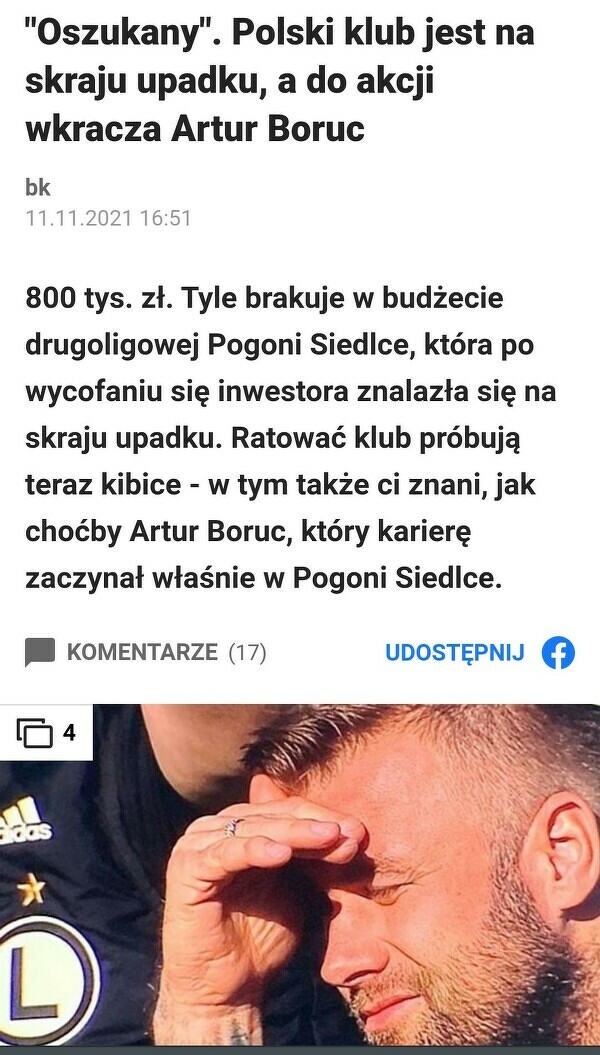Share article via UDOSTĘPNIJ Facebook button

pyautogui.click(x=480, y=653)
